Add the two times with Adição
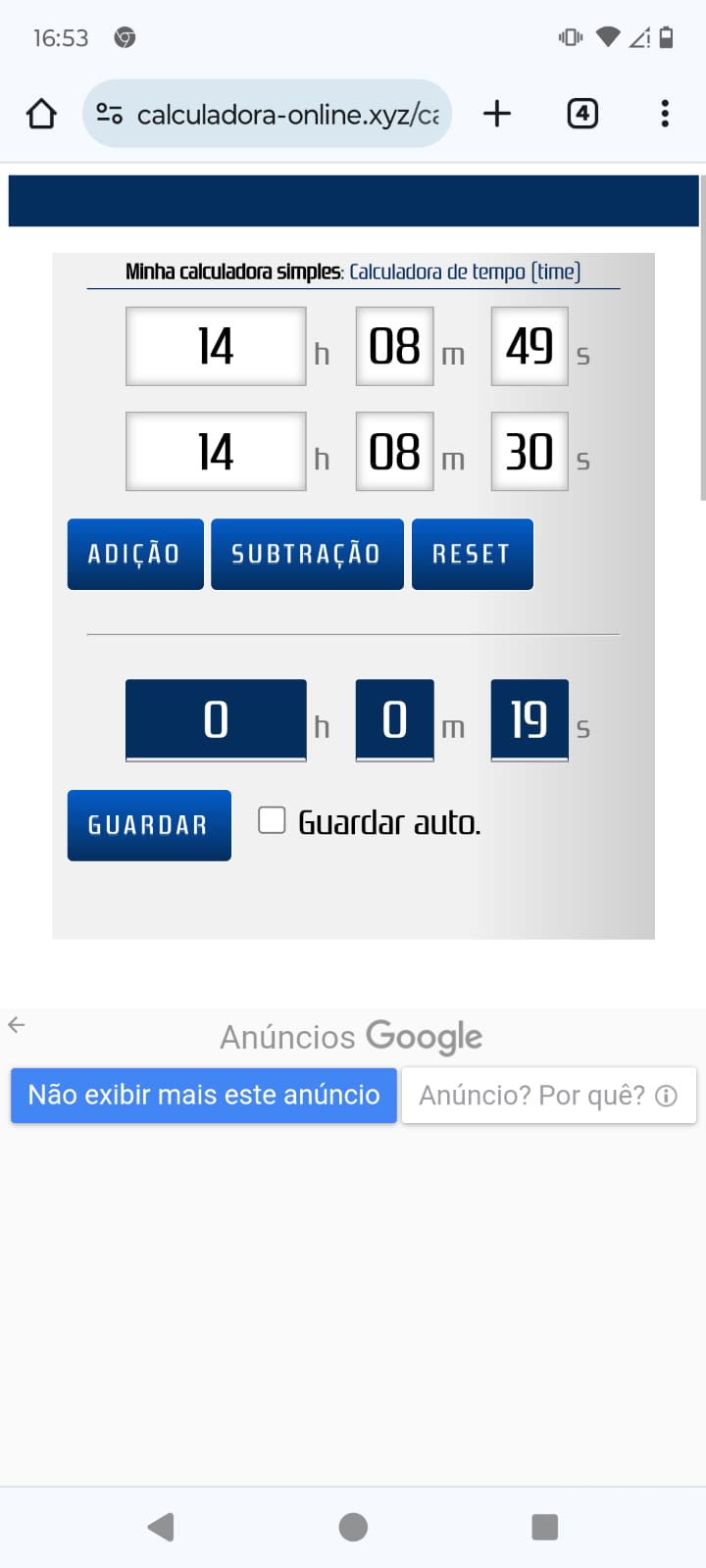This screenshot has width=706, height=1568. (x=135, y=555)
